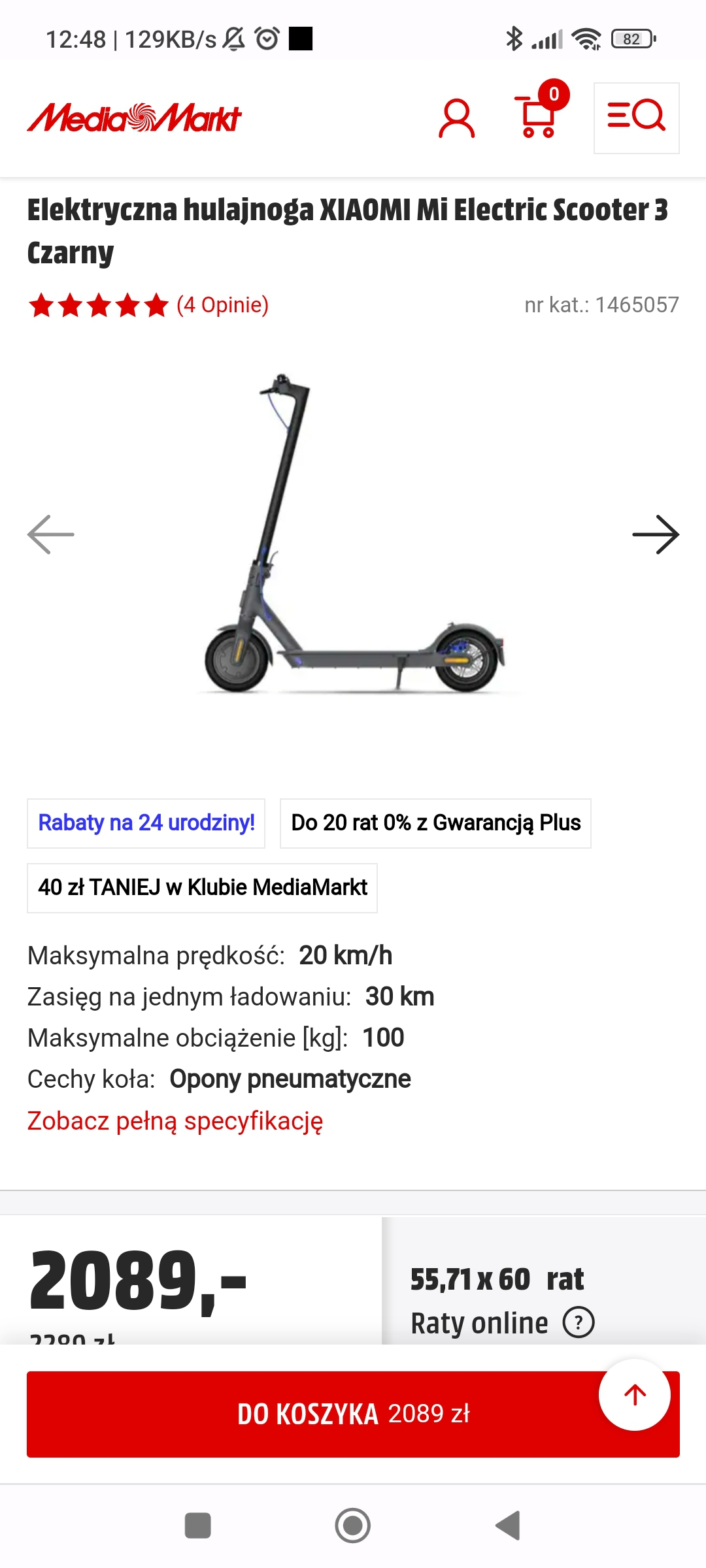The height and width of the screenshot is (1568, 706).
Task: Read the 4 Opinie reviews
Action: point(222,305)
